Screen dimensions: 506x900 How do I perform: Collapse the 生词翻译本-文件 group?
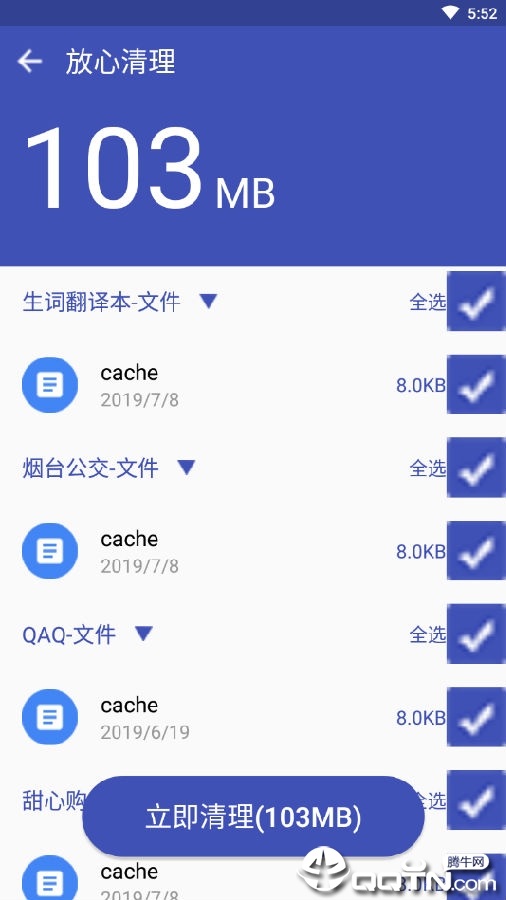click(x=208, y=301)
